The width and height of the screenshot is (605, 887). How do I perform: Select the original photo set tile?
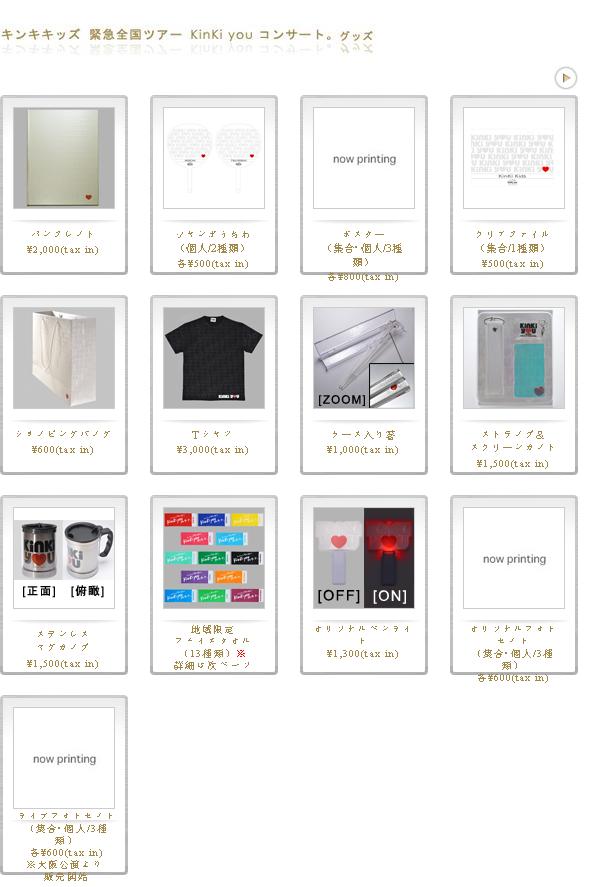click(x=514, y=558)
